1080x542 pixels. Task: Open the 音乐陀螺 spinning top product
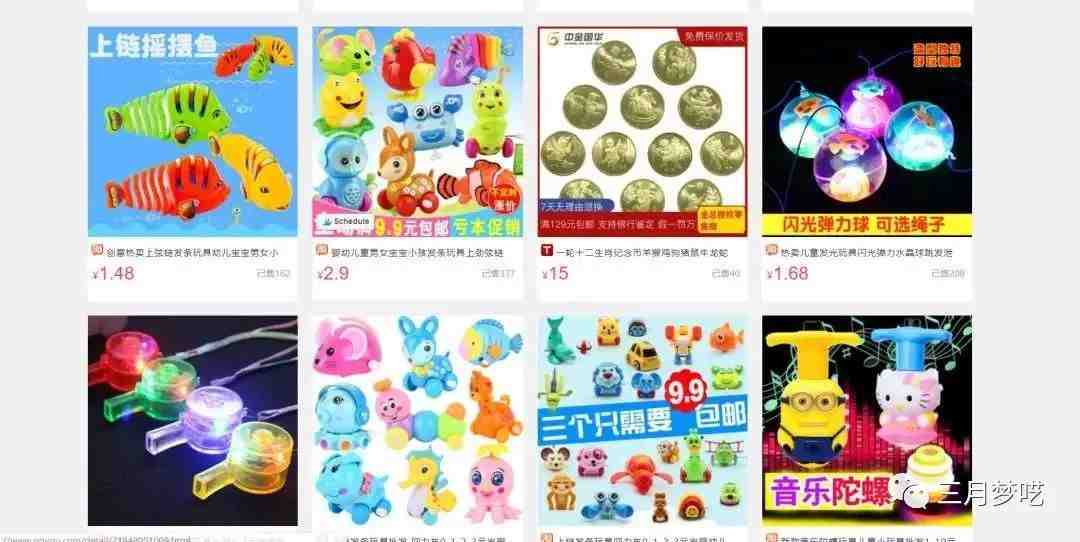click(x=867, y=420)
